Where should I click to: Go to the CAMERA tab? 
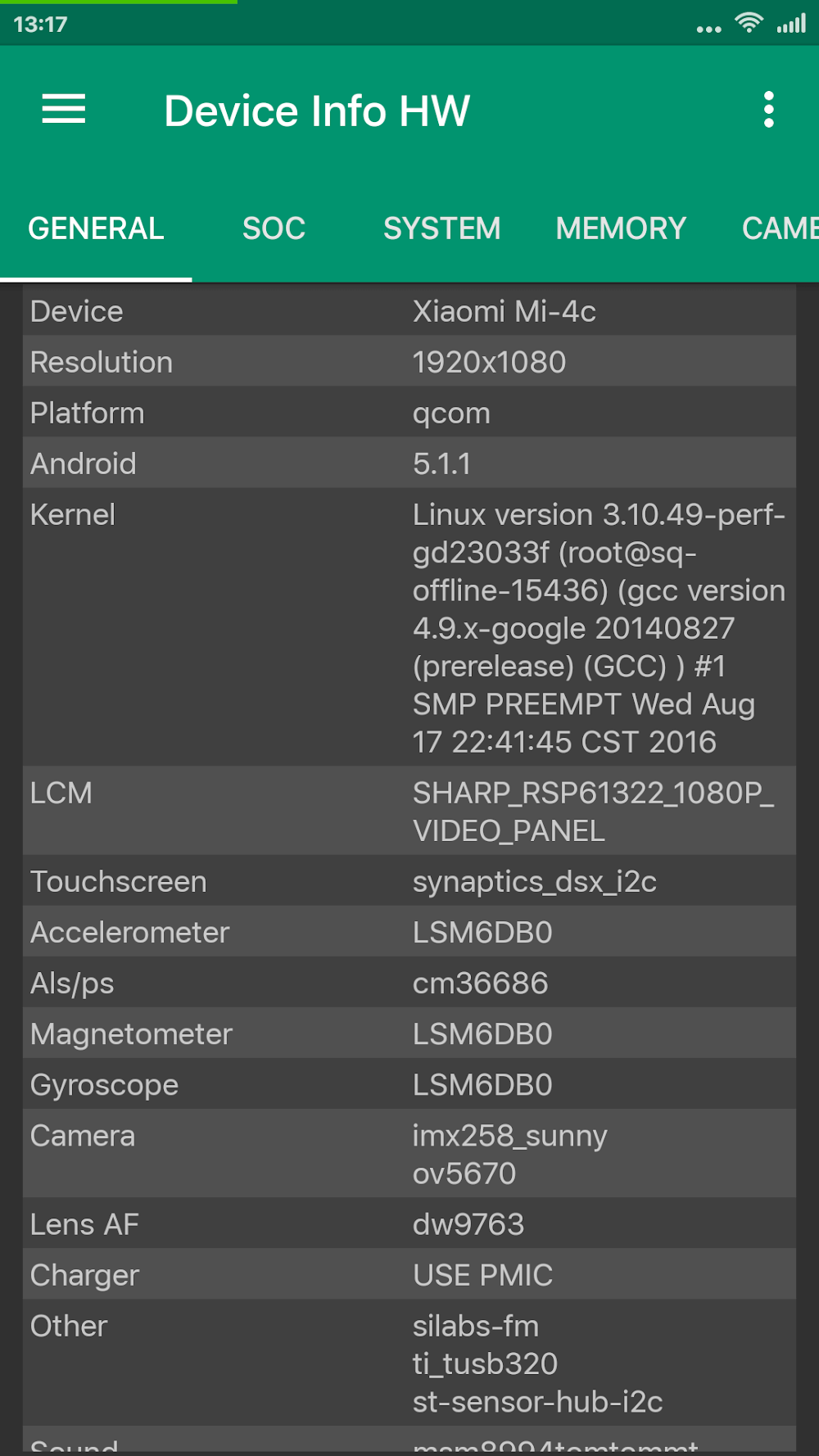pyautogui.click(x=779, y=228)
